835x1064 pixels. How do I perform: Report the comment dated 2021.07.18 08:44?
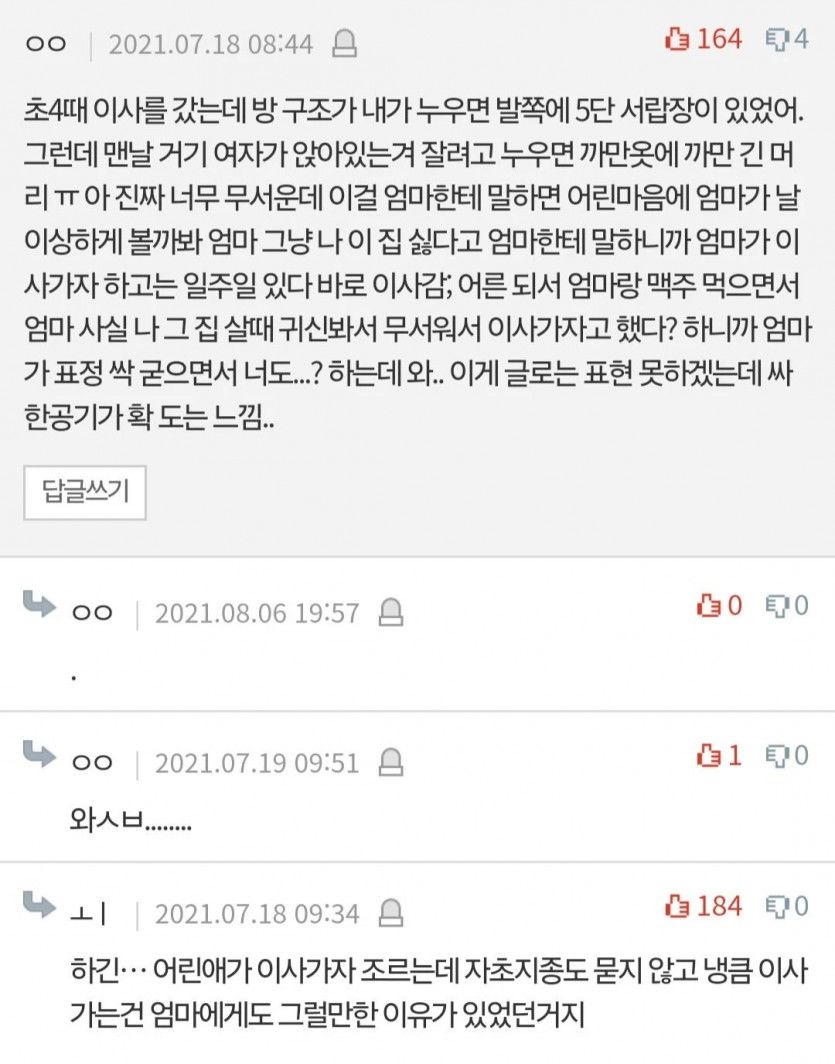[x=344, y=44]
